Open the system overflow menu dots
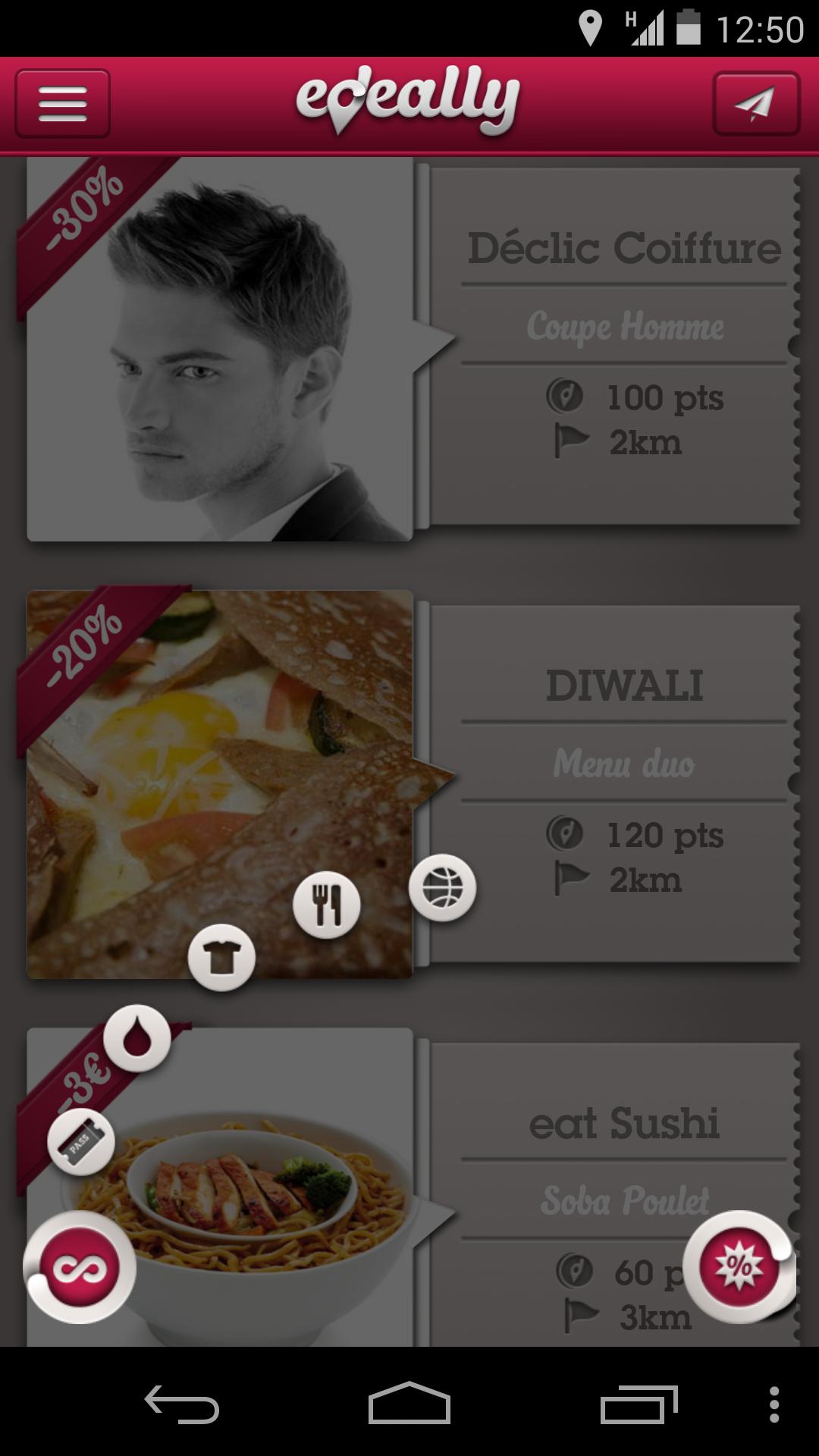The height and width of the screenshot is (1456, 819). 773,1404
